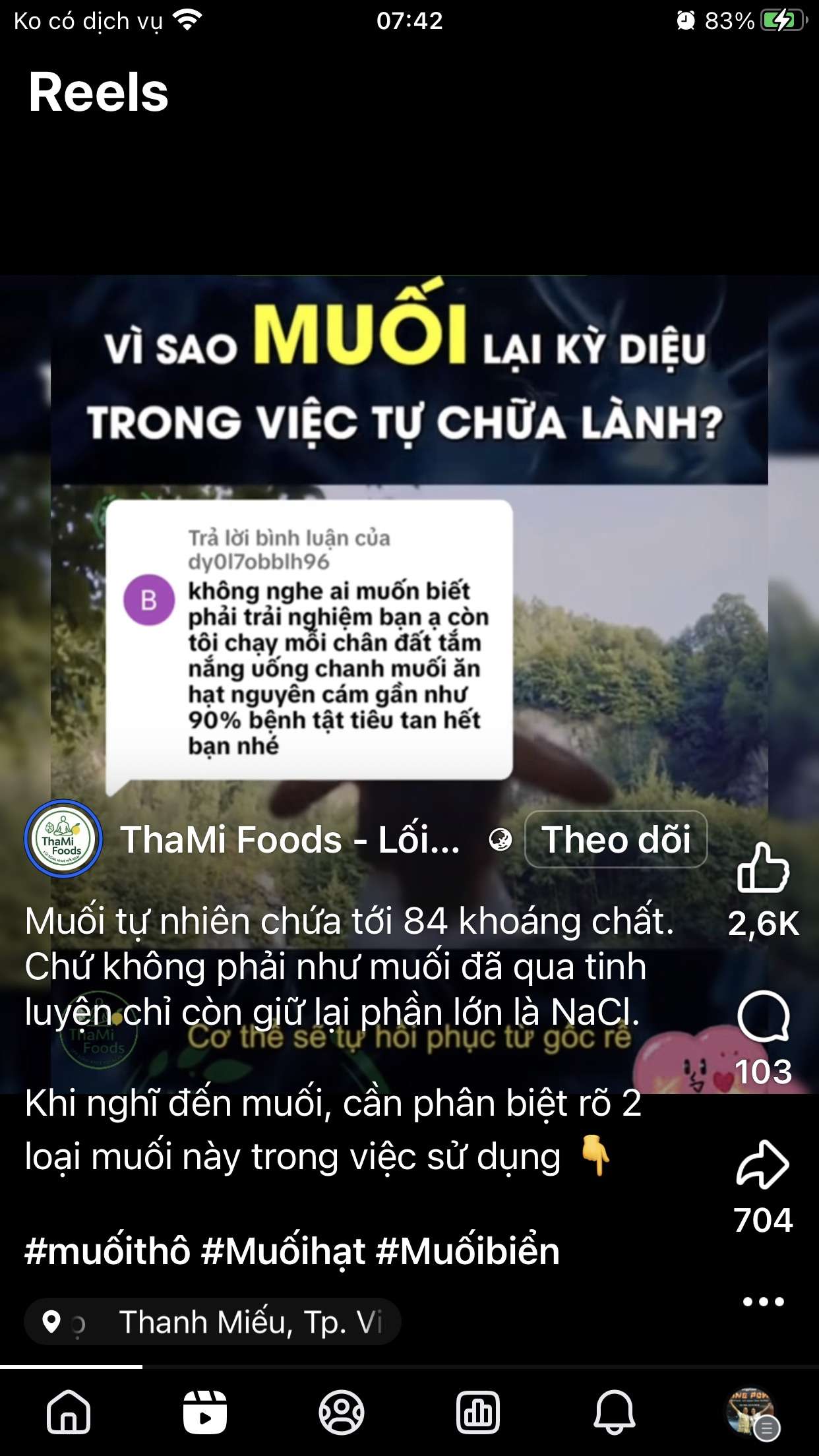Open the comments on this reel

point(763,1016)
